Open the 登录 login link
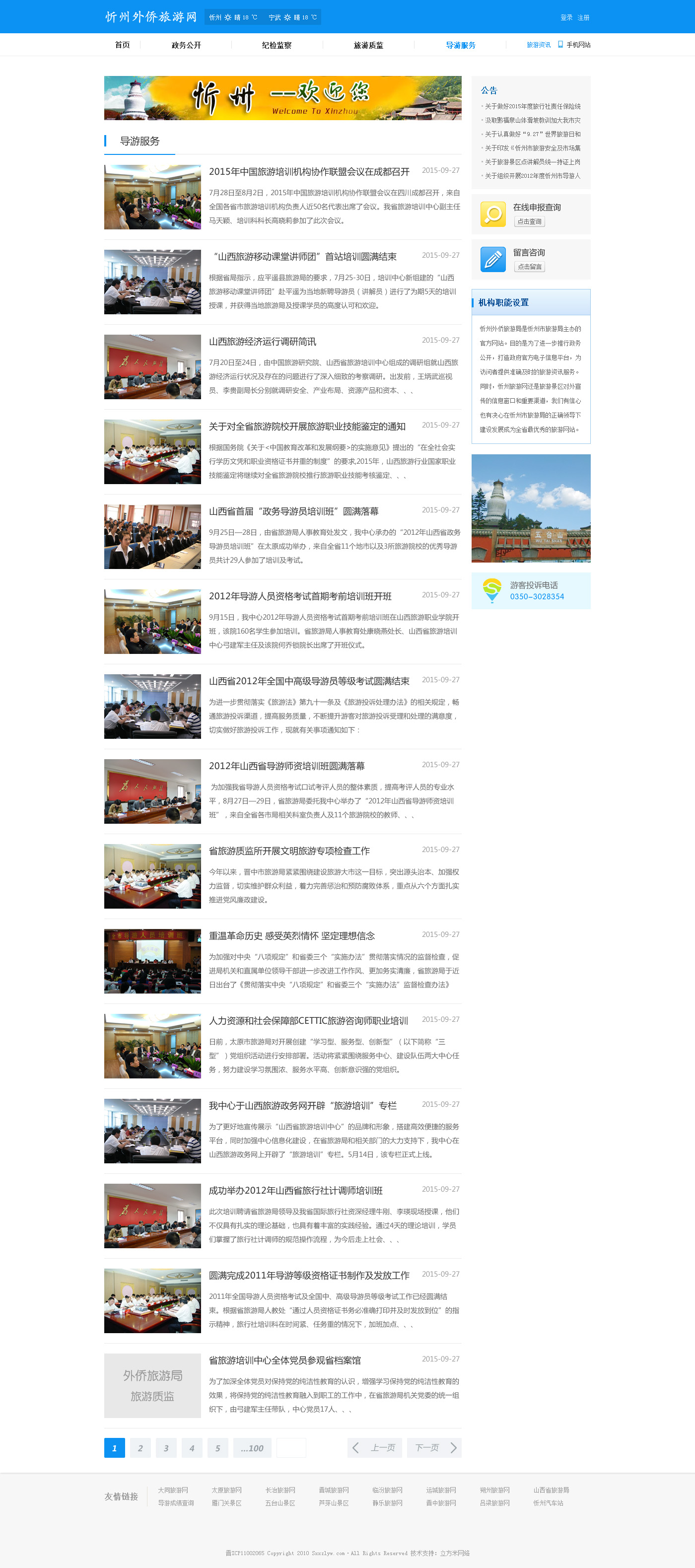Screen dimensions: 695x1568 point(566,18)
